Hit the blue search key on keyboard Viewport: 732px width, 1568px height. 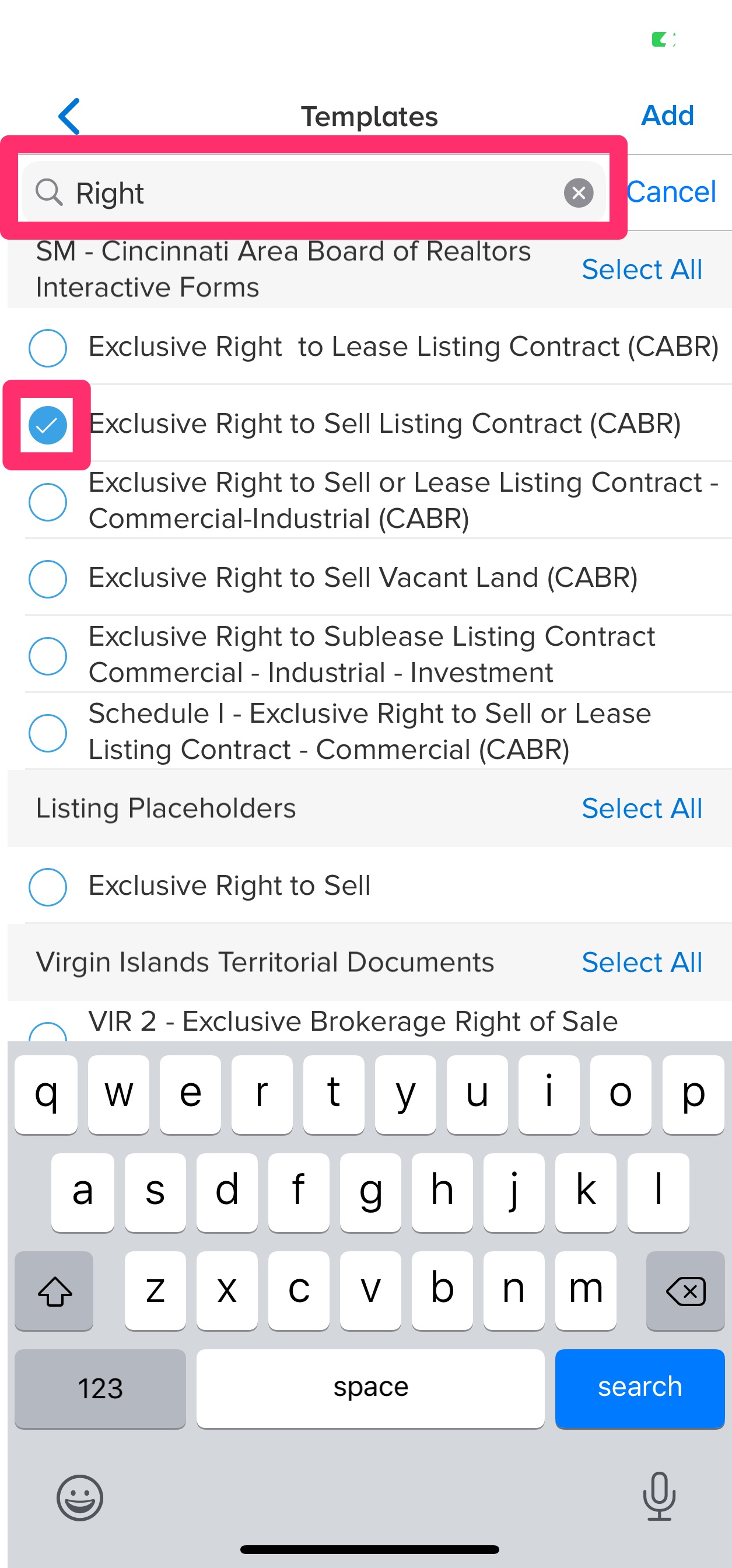[x=639, y=1388]
